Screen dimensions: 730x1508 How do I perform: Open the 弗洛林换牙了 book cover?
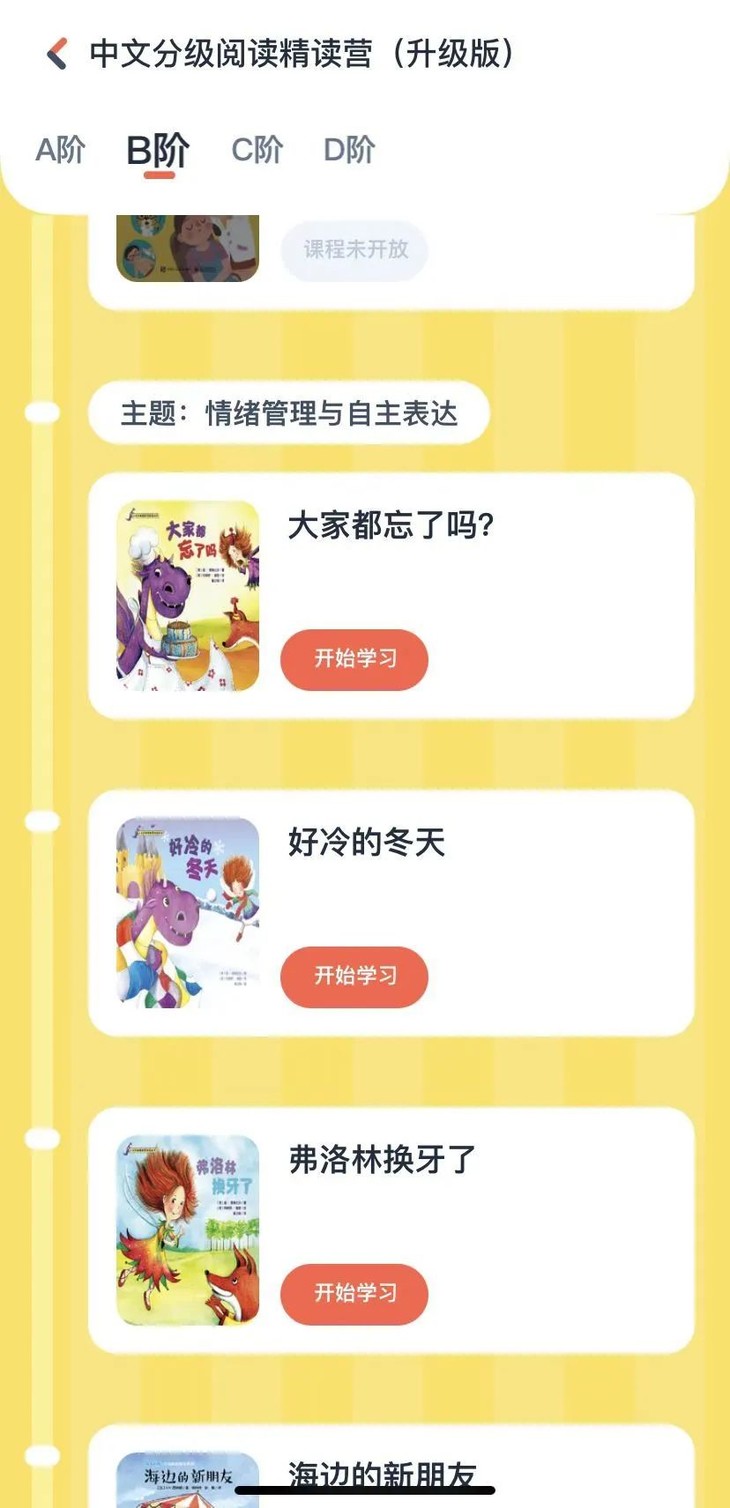click(x=187, y=1227)
